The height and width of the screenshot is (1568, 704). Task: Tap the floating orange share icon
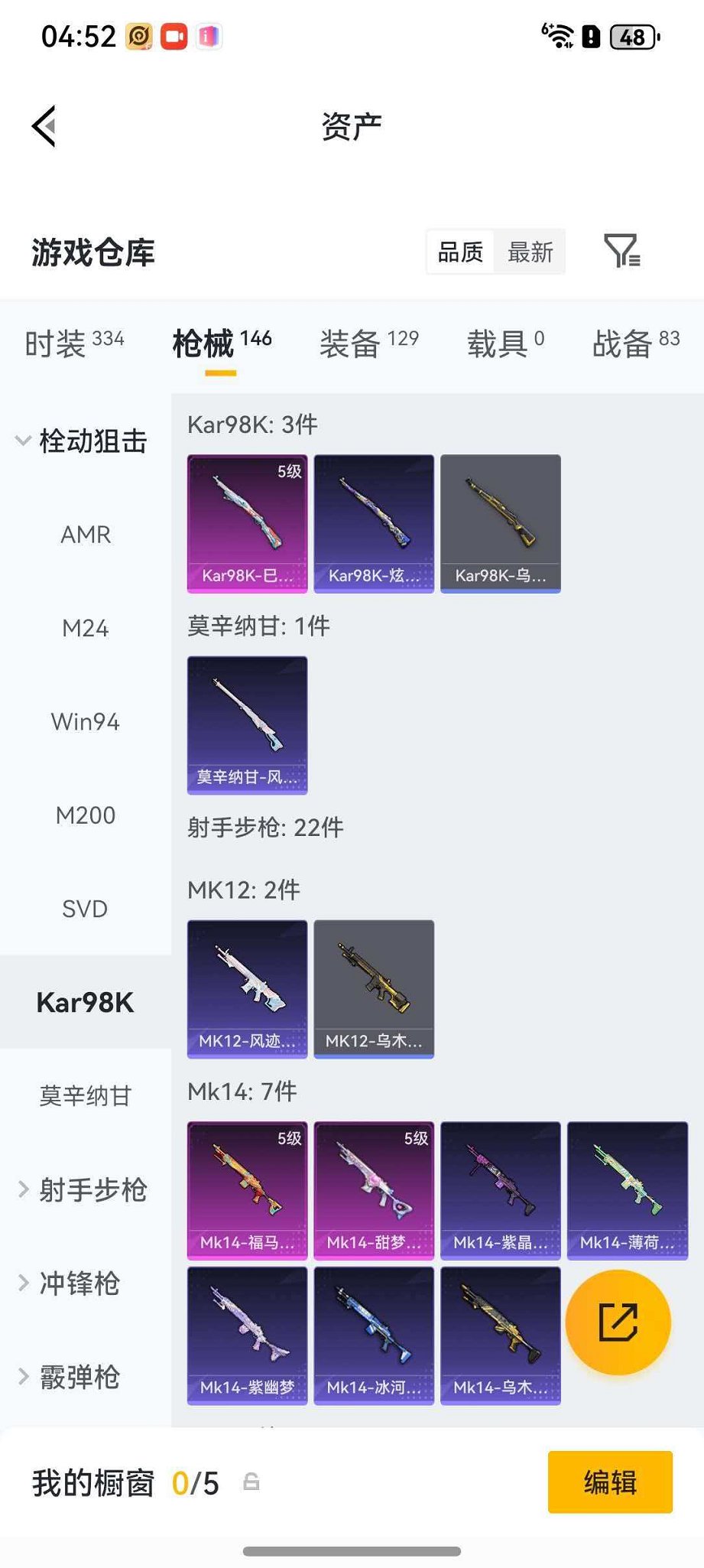pyautogui.click(x=619, y=1322)
